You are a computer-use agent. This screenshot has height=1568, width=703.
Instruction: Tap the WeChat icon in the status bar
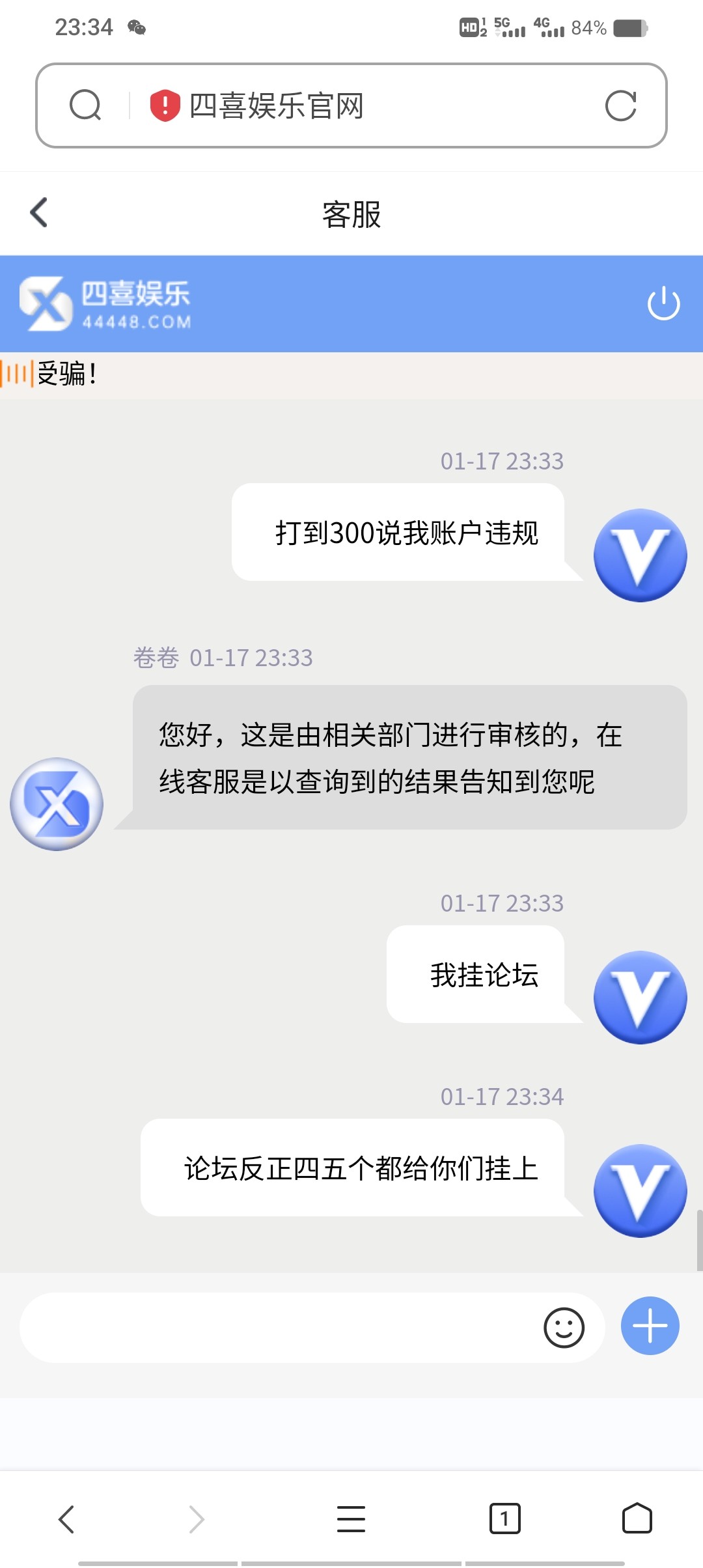coord(138,27)
